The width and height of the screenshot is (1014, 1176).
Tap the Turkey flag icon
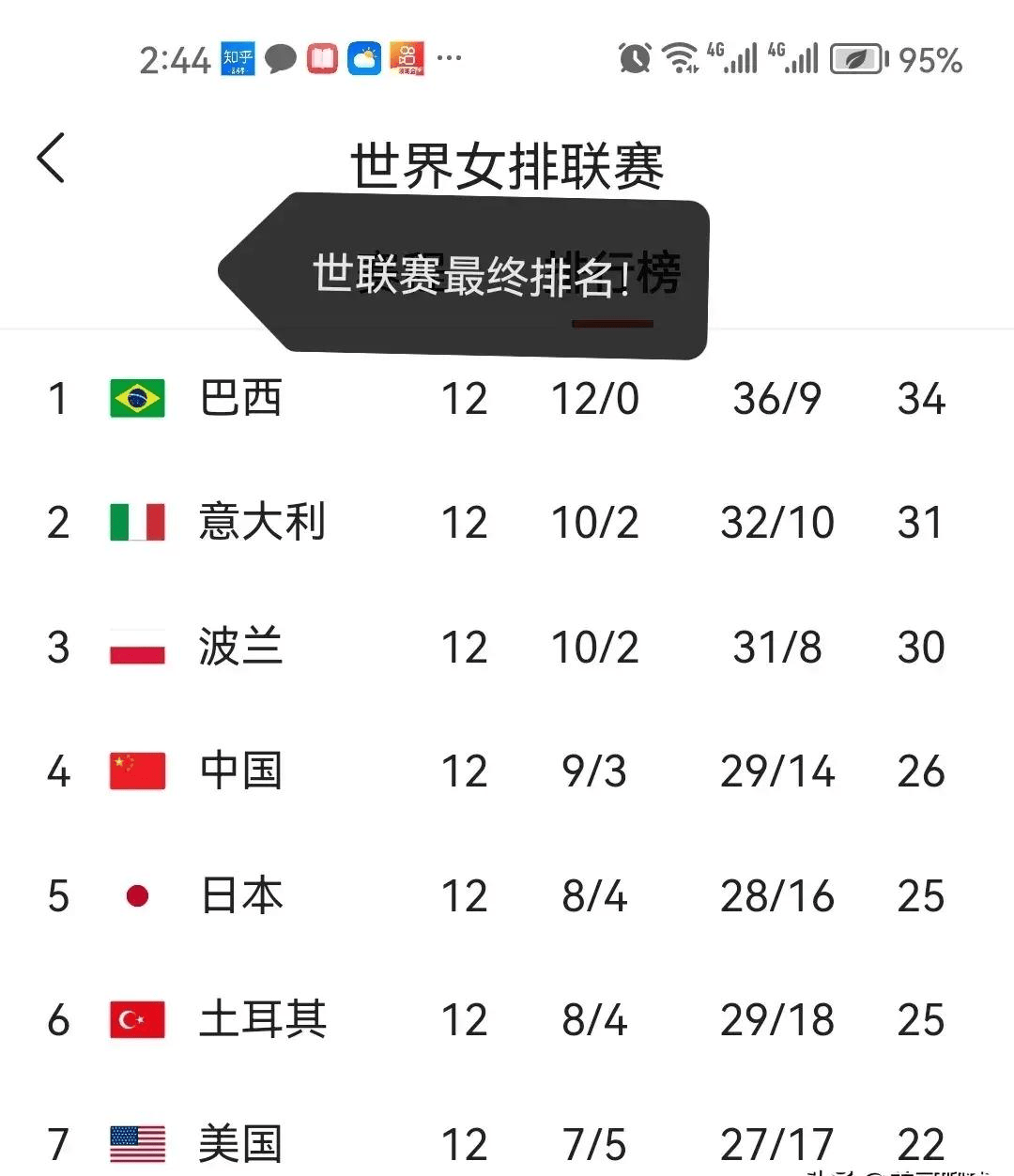point(136,1019)
